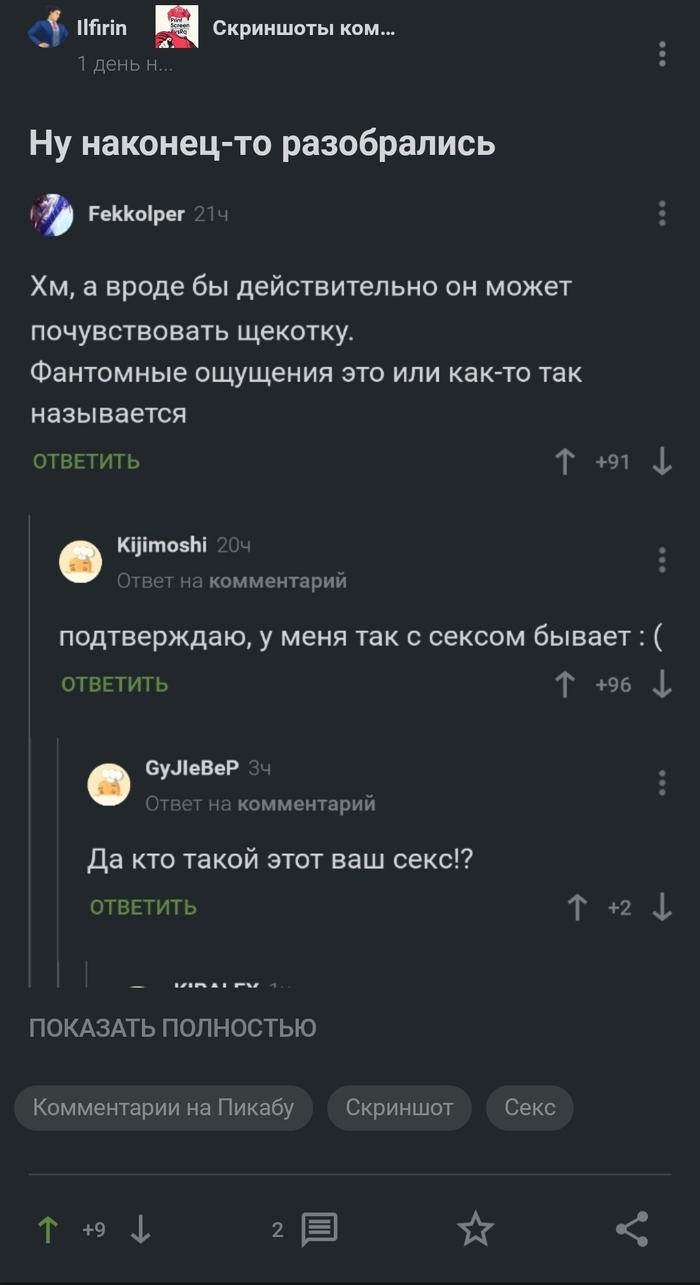Reply to Kijimoshi's comment
Viewport: 700px width, 1285px height.
114,684
